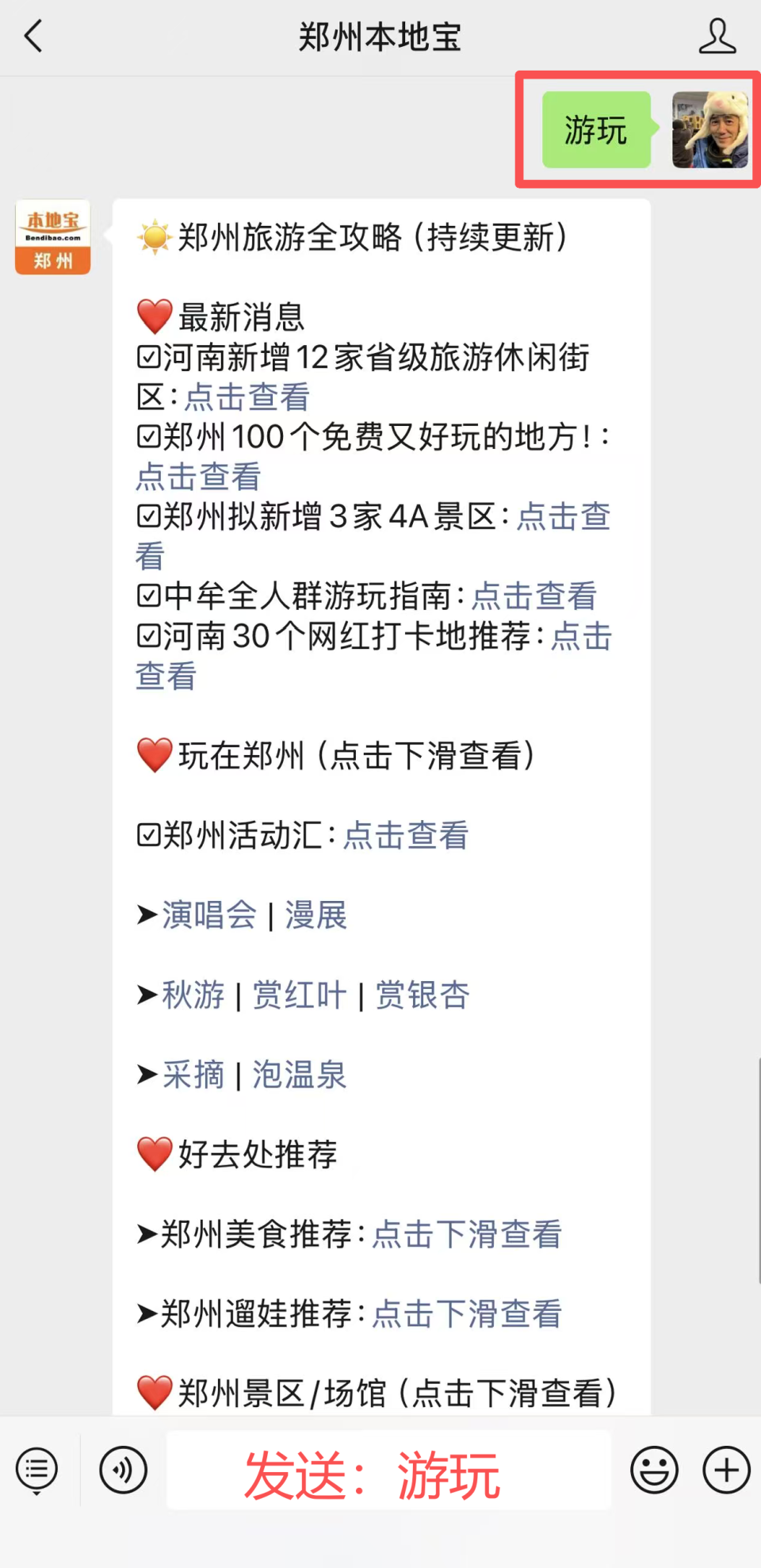View 河南30个网红打卡地推荐 link
The width and height of the screenshot is (761, 1568).
tap(583, 637)
